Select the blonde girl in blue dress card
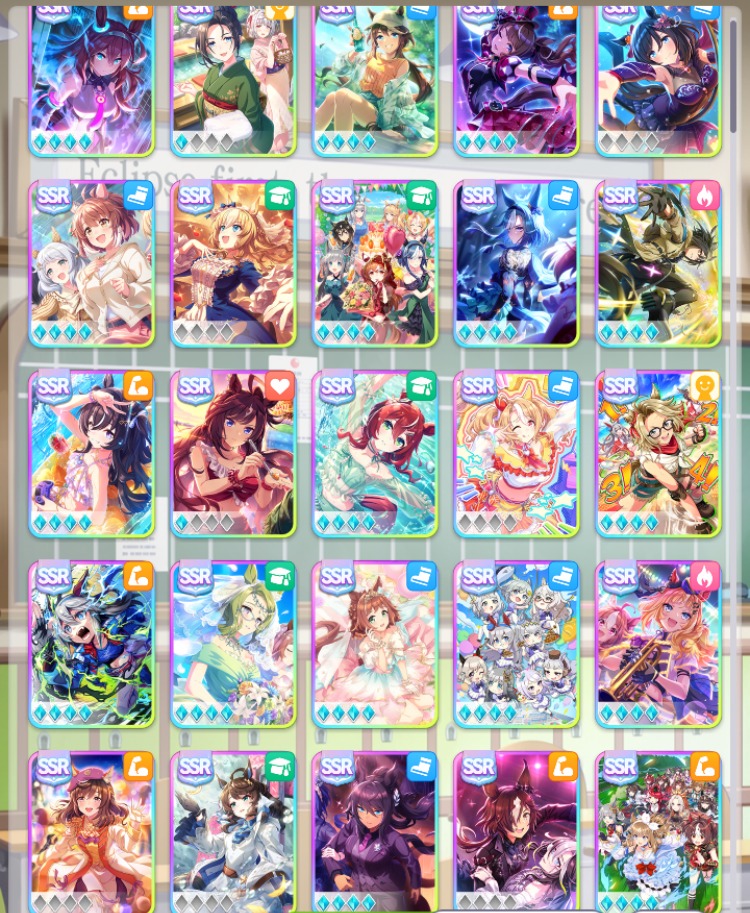The width and height of the screenshot is (750, 913). pyautogui.click(x=233, y=264)
